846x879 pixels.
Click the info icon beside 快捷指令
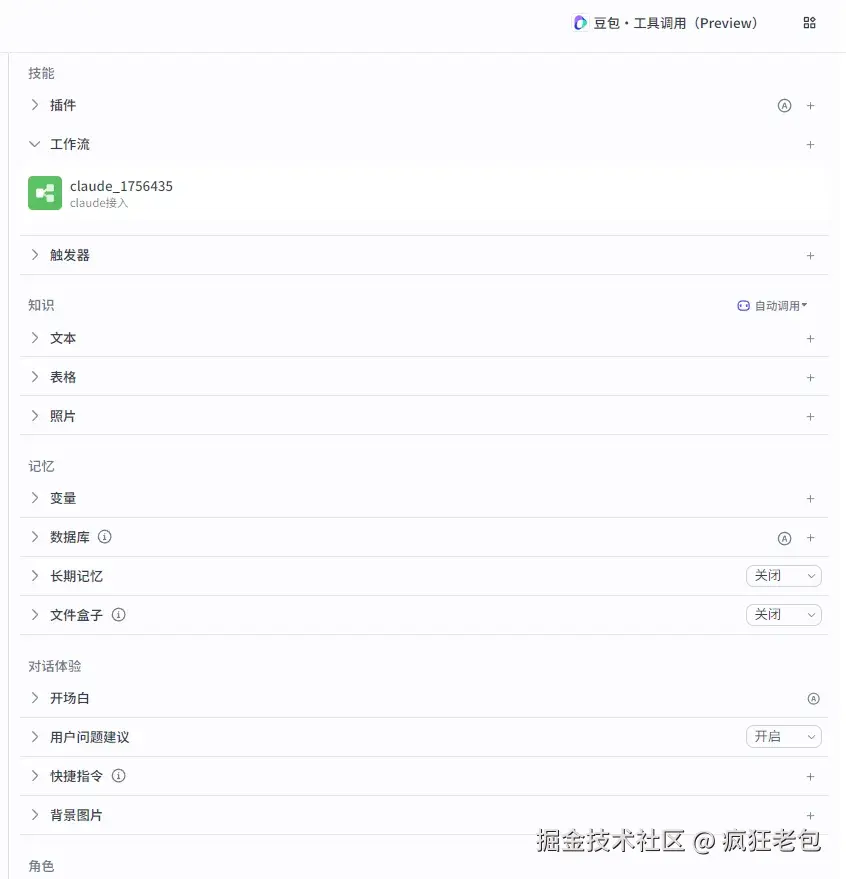tap(118, 776)
